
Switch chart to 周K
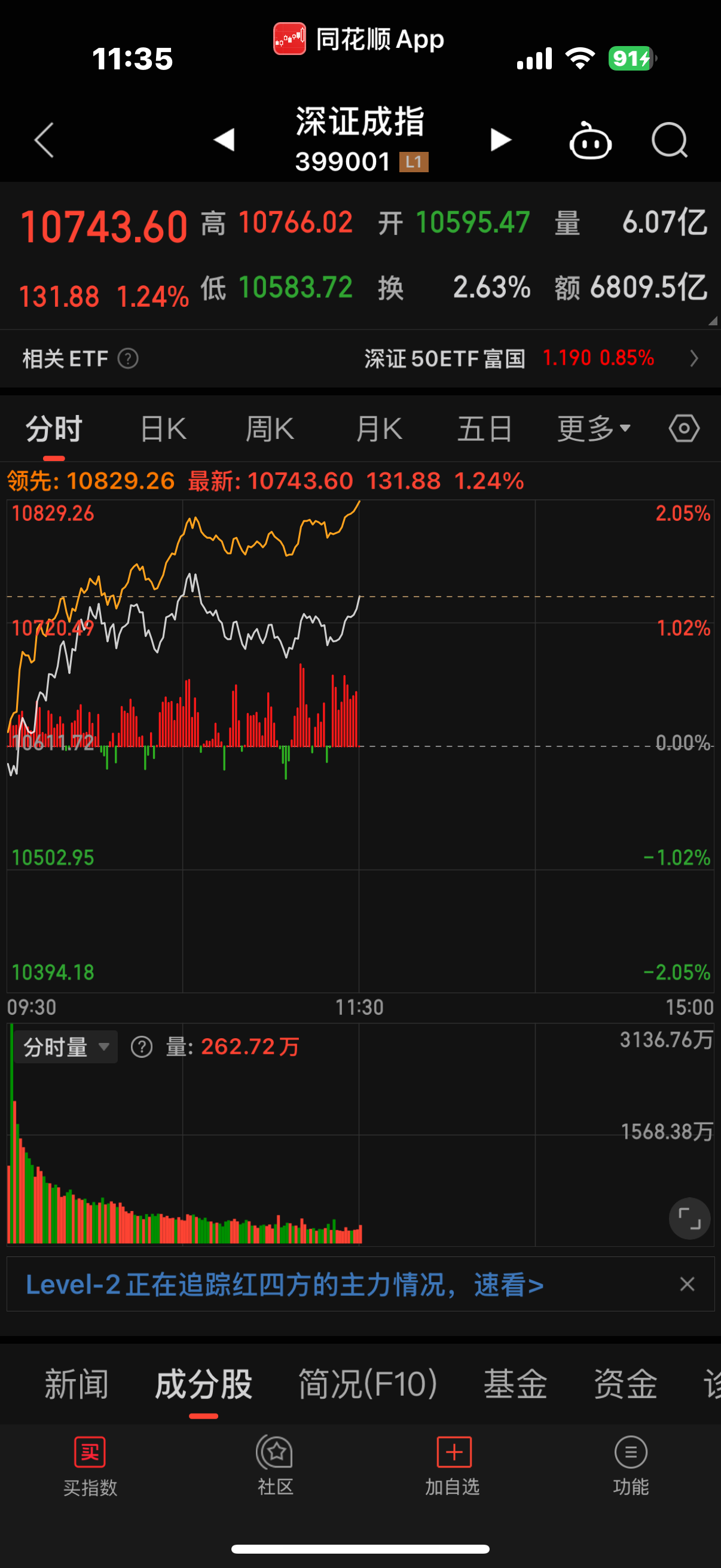270,429
